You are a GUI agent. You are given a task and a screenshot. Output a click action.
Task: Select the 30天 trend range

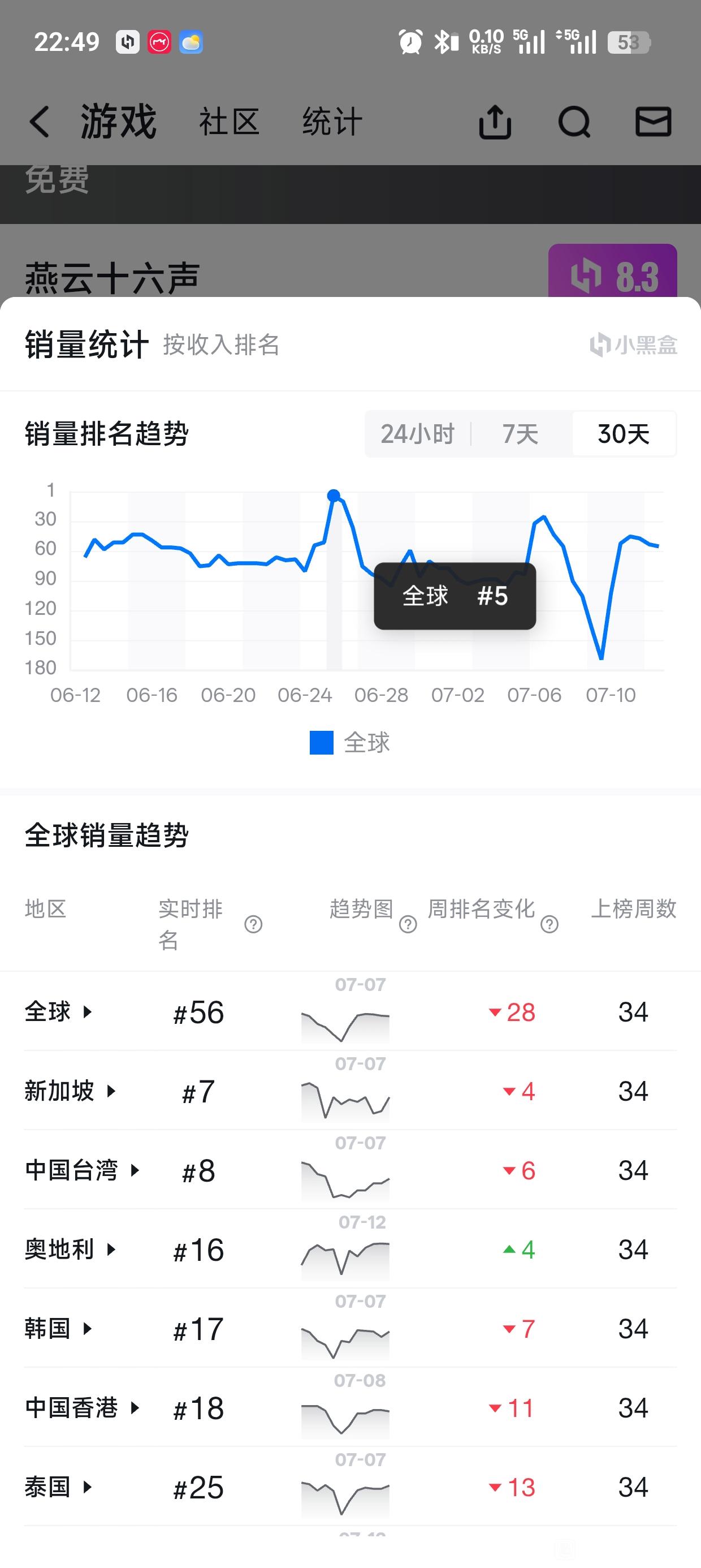pos(623,434)
